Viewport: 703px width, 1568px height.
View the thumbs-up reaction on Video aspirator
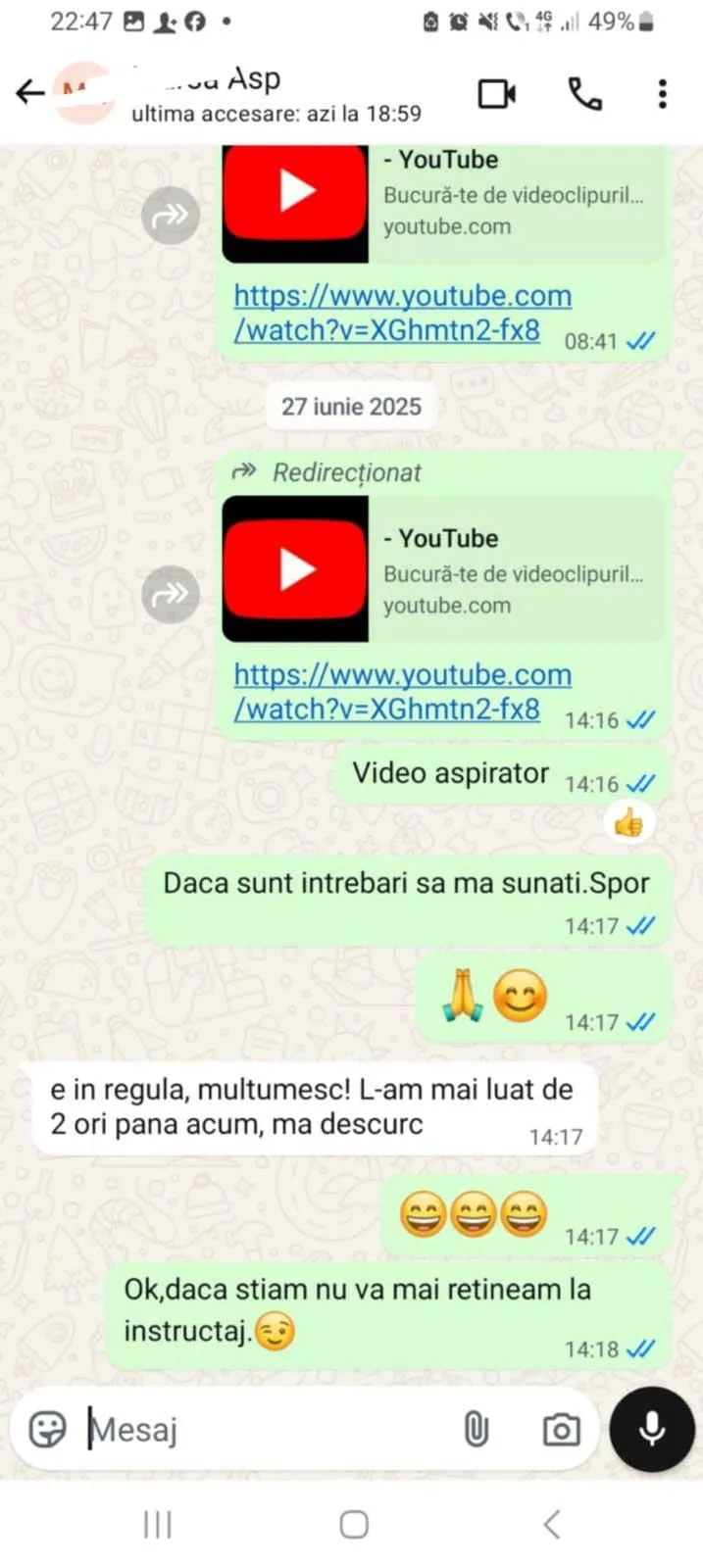point(628,823)
